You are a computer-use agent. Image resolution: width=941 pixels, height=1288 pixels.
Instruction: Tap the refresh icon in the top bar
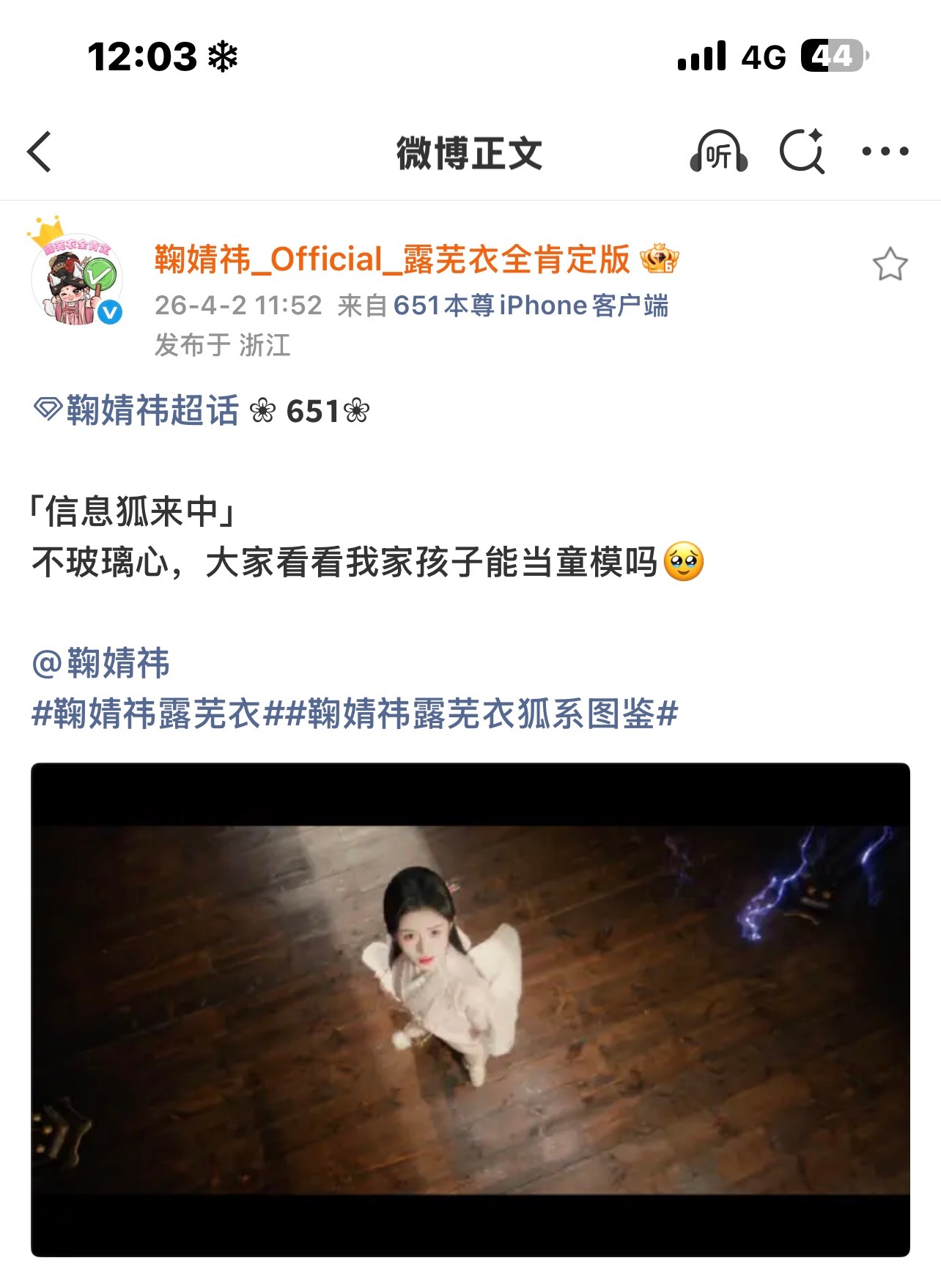(x=804, y=151)
